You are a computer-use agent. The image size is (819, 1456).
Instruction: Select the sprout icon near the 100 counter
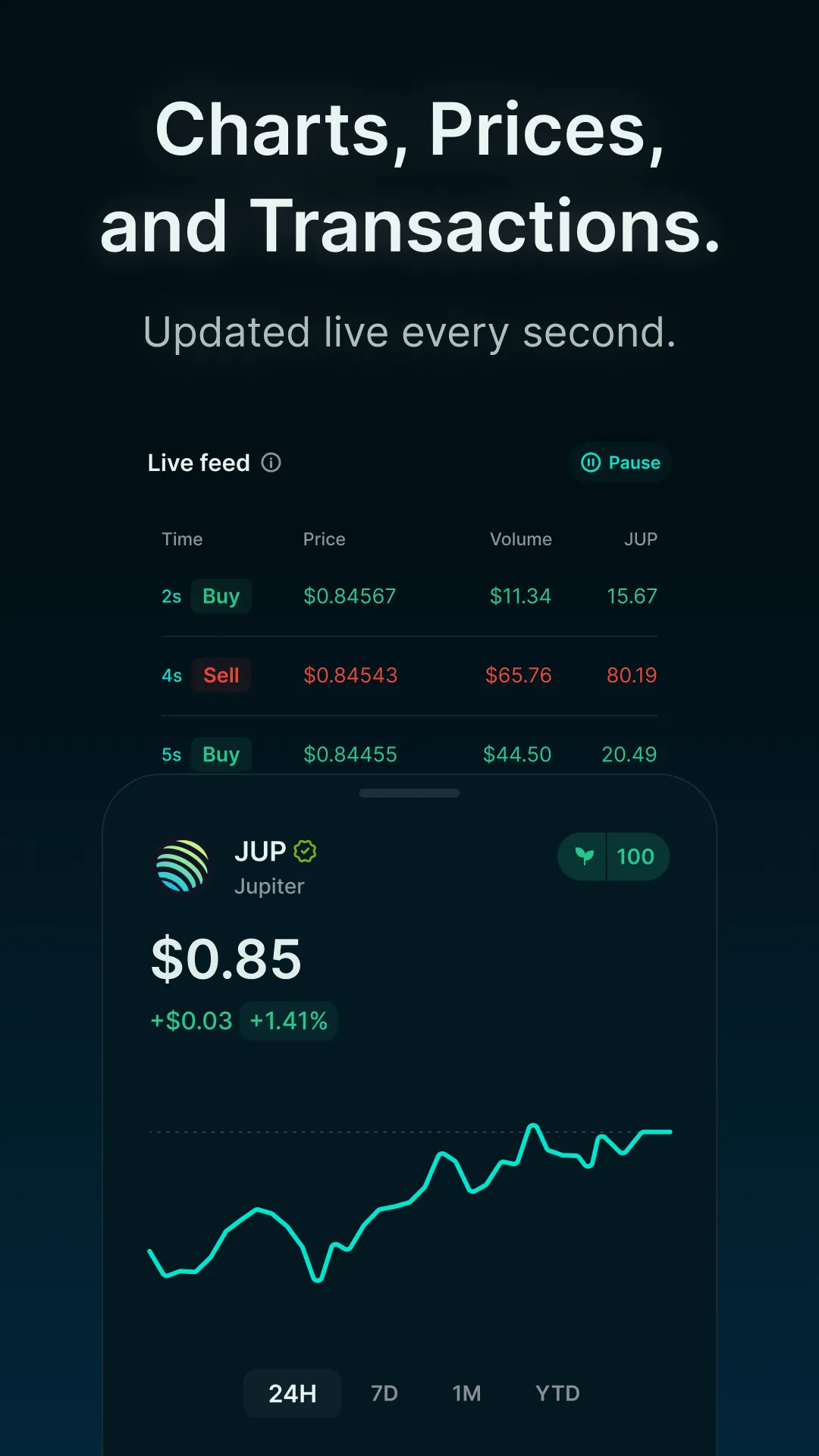tap(584, 856)
